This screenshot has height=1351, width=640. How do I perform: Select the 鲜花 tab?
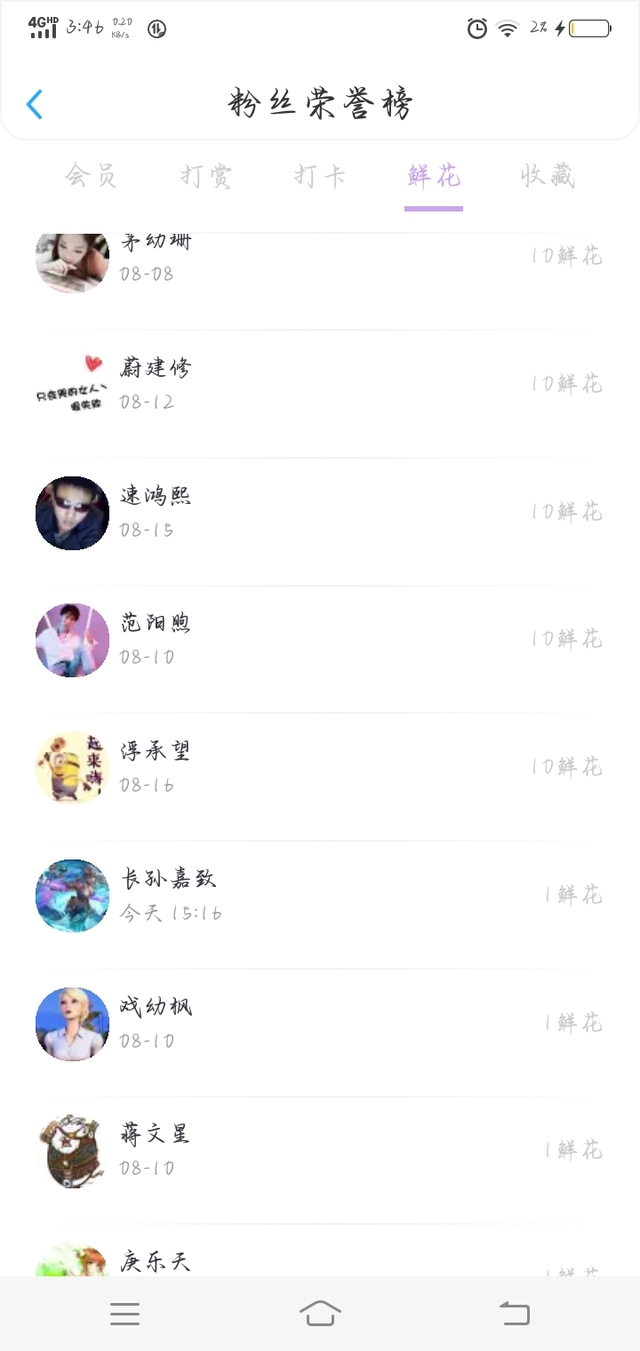[434, 176]
